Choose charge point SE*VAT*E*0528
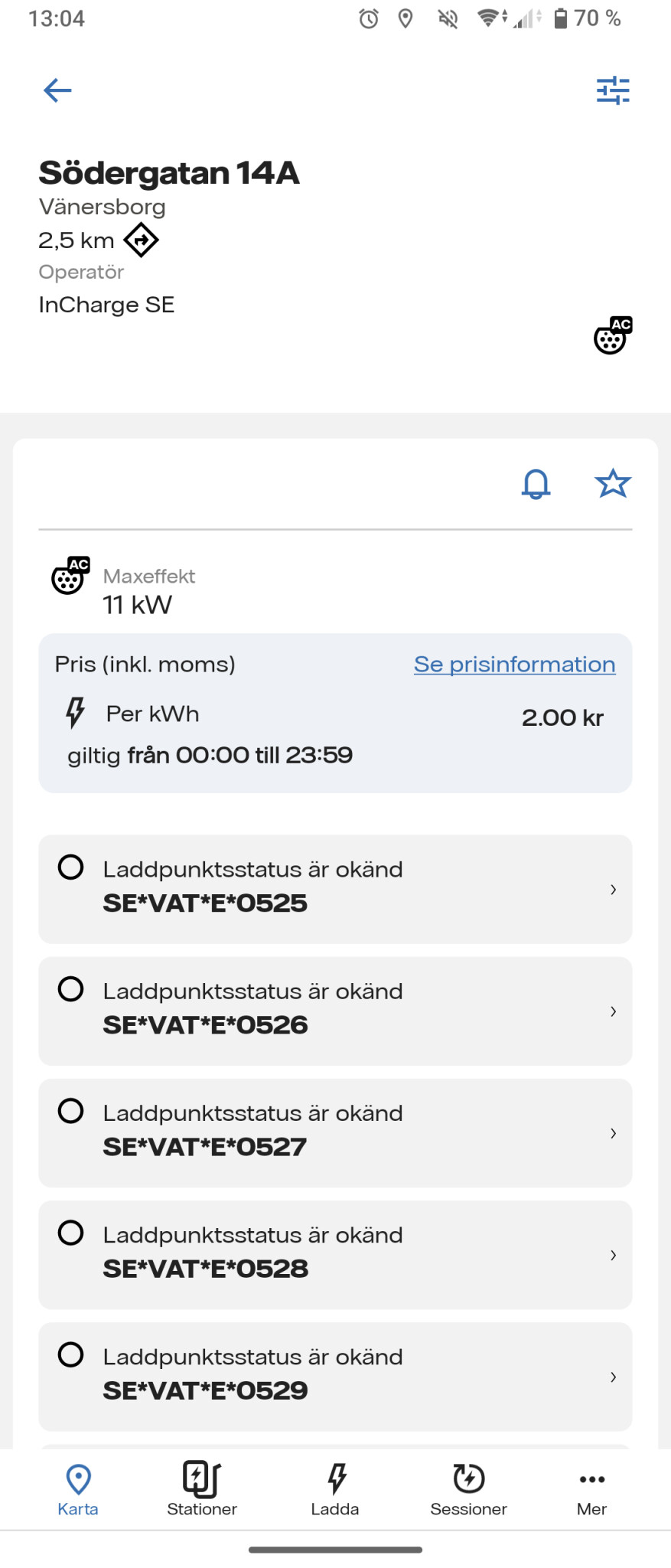 point(335,1254)
